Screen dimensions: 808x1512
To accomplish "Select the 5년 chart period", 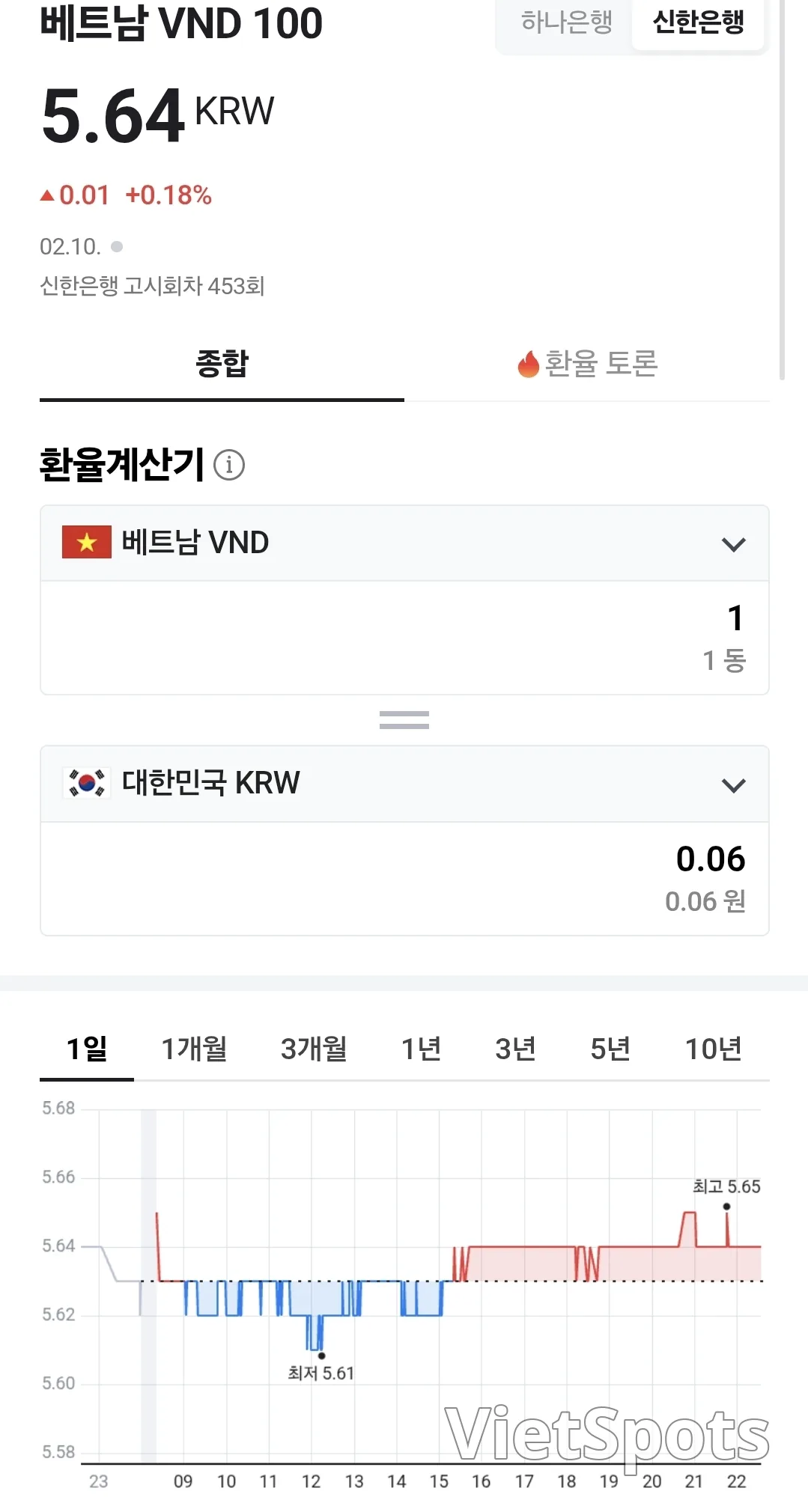I will click(x=610, y=1049).
